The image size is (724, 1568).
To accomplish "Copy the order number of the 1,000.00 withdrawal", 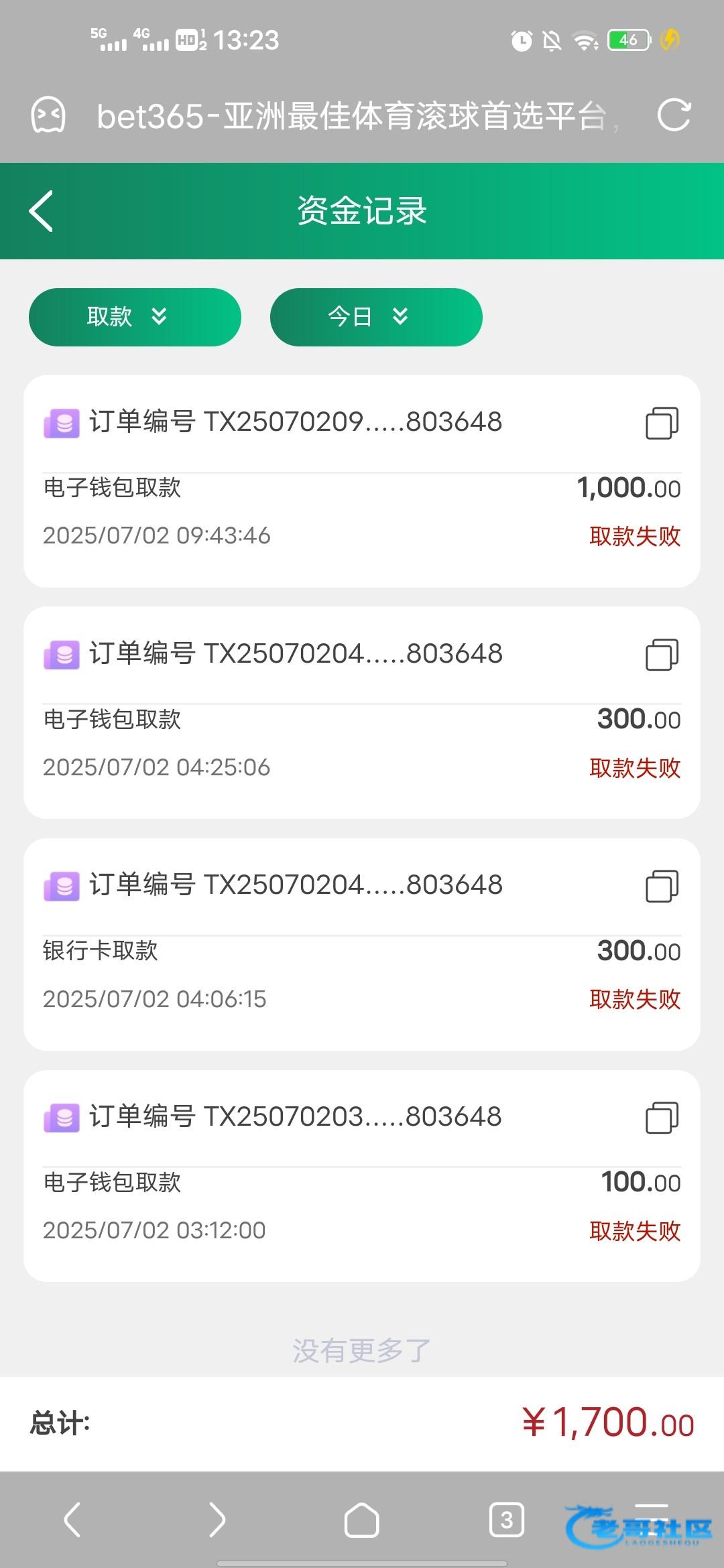I will [x=662, y=423].
